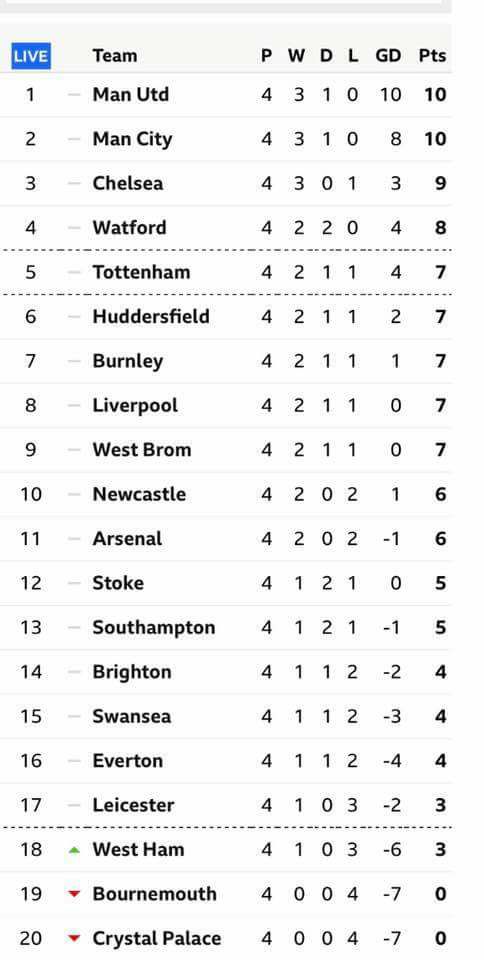484x960 pixels.
Task: Open Arsenal's team page
Action: coord(127,539)
